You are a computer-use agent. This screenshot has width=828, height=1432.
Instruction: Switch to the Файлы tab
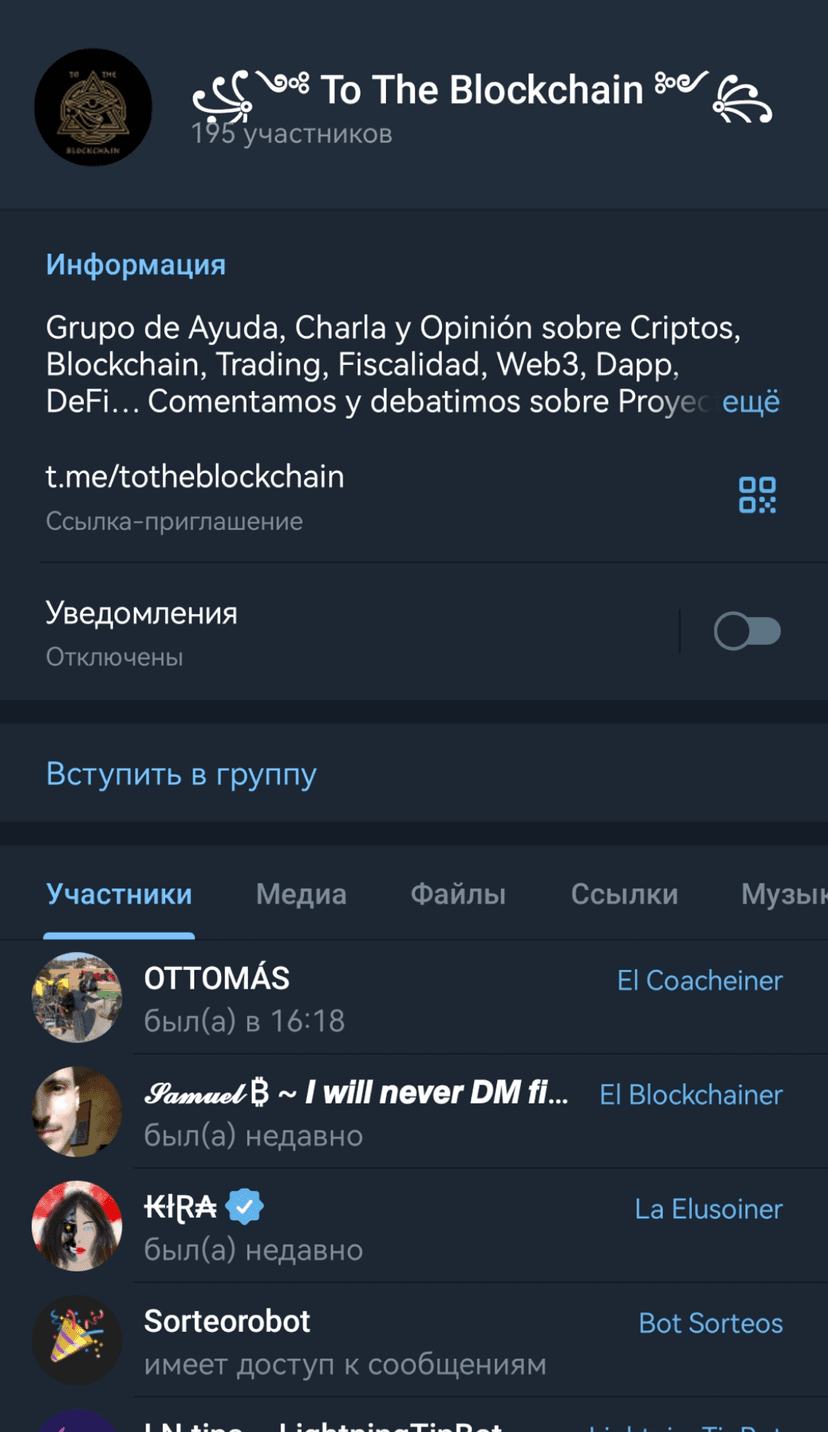(x=458, y=894)
